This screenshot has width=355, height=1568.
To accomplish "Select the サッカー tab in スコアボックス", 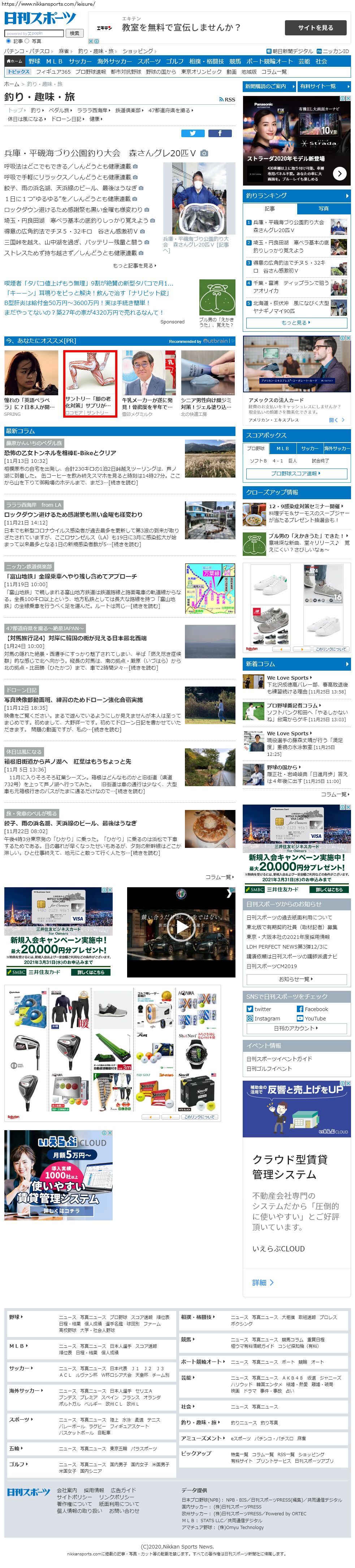I will pos(310,449).
